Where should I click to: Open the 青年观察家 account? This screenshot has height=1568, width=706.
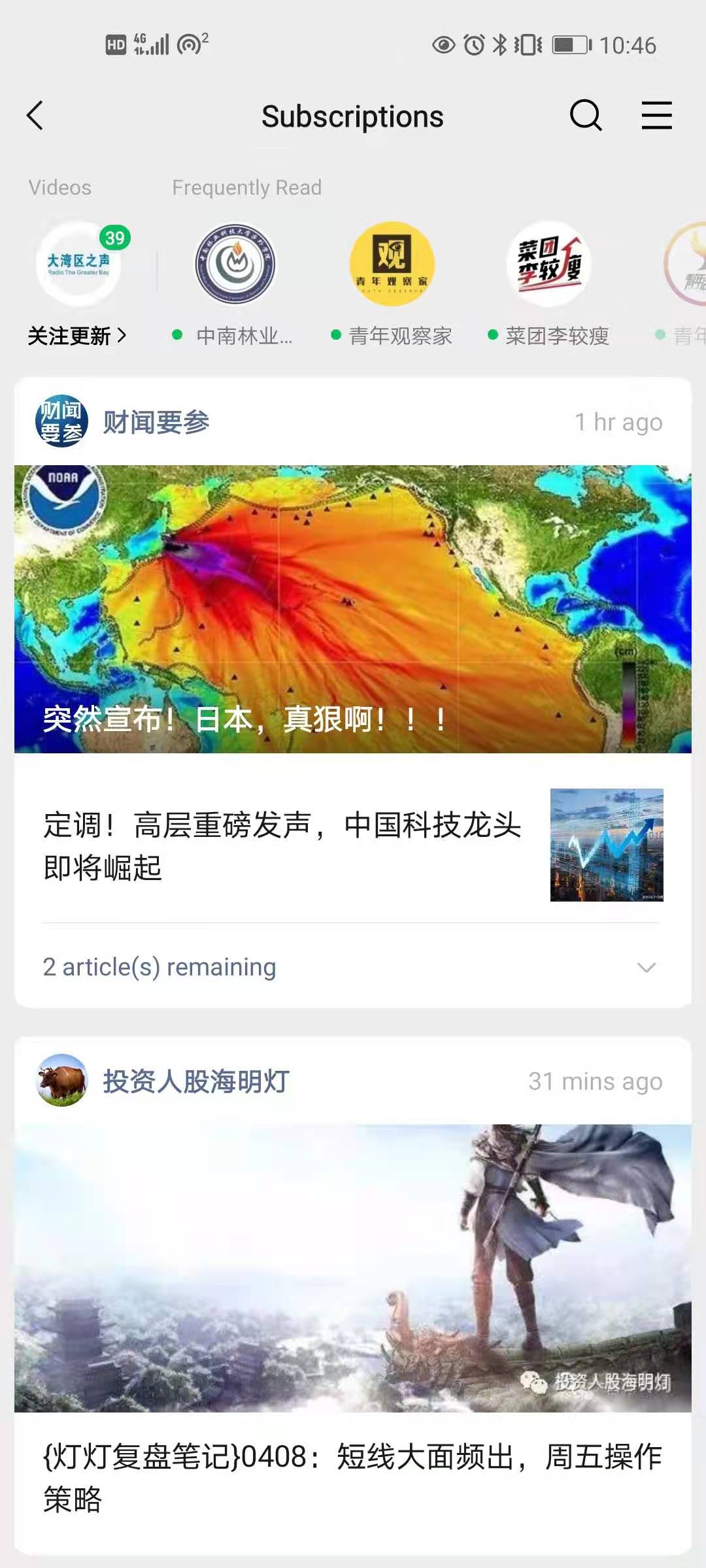[392, 281]
